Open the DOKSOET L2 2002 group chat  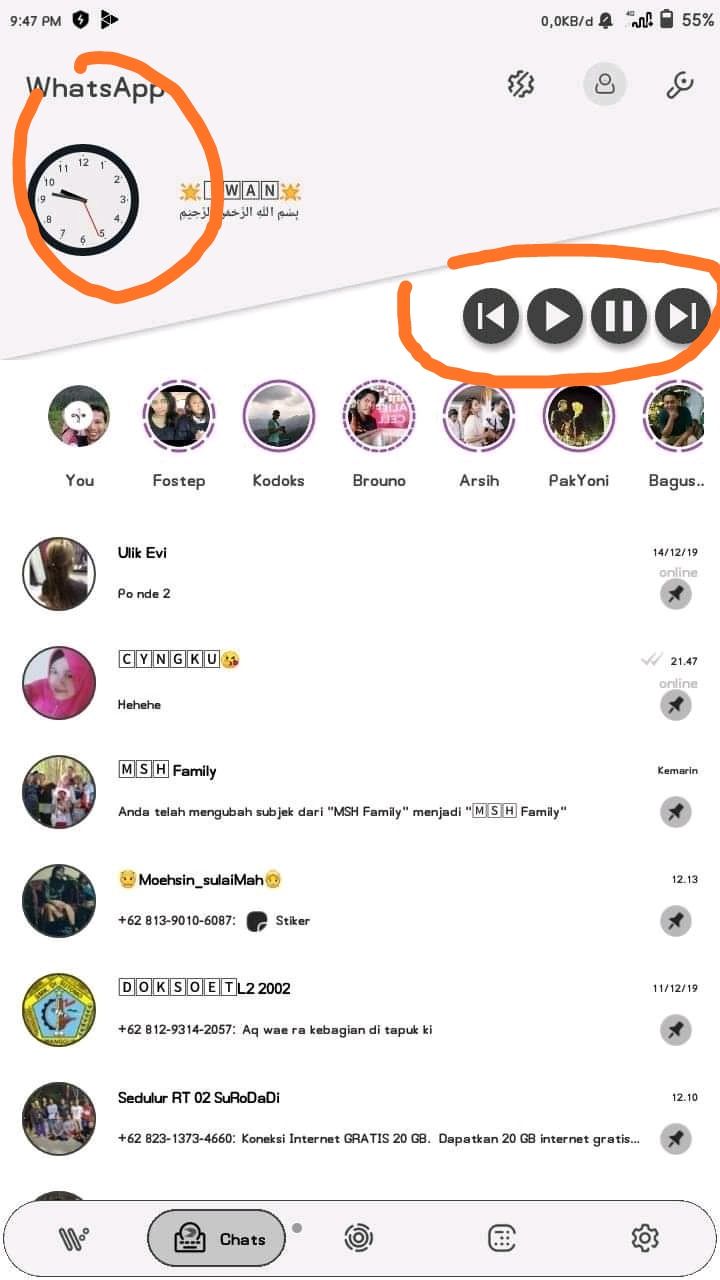[x=360, y=1010]
